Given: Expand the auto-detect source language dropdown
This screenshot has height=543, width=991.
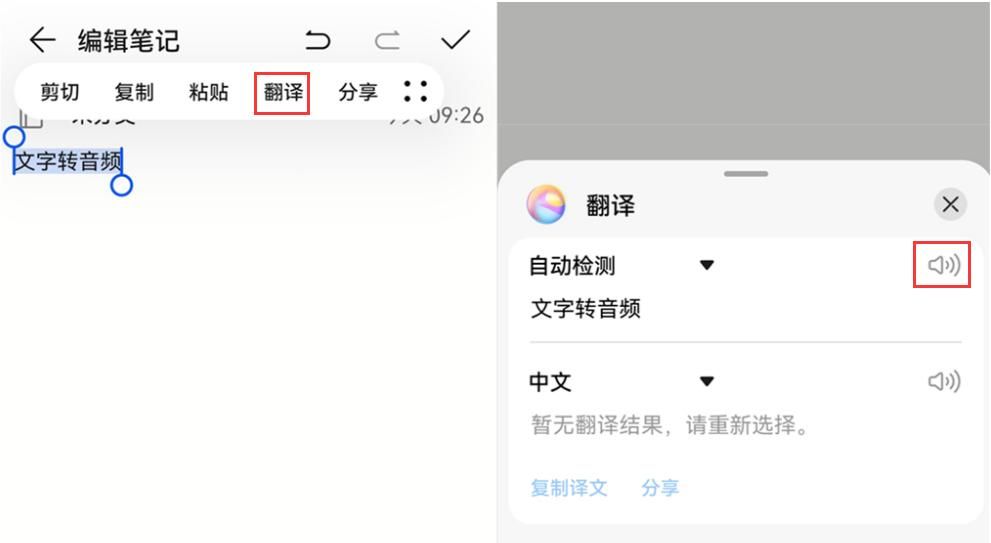Looking at the screenshot, I should coord(706,266).
